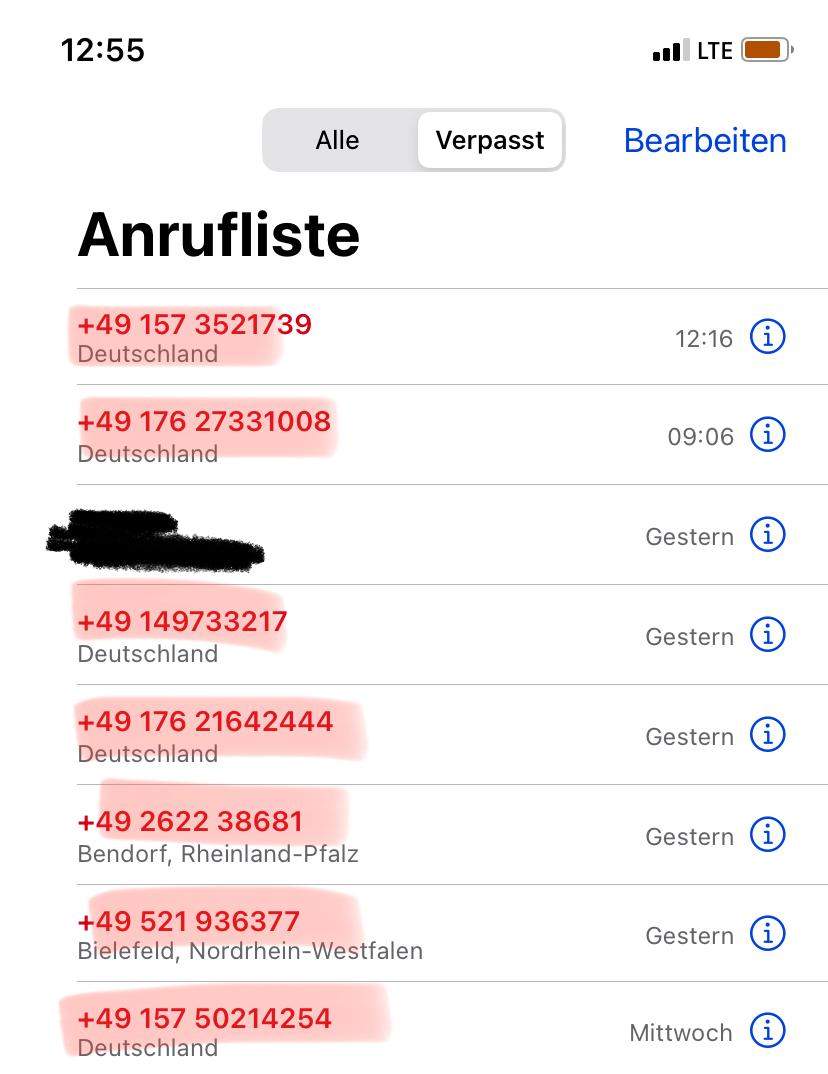Show details for the 09:06 missed call
Image resolution: width=828 pixels, height=1074 pixels.
[768, 435]
